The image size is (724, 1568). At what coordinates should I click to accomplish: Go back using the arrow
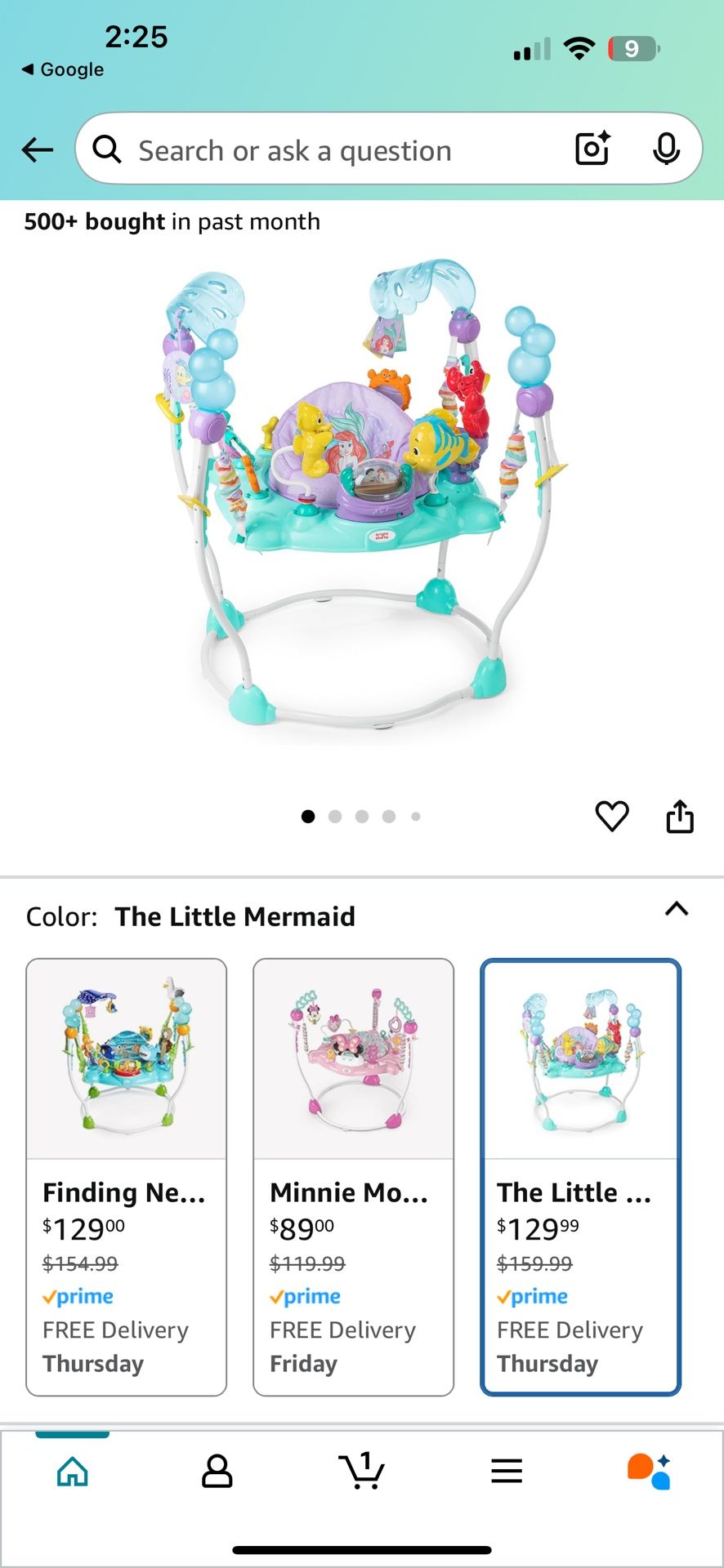38,149
